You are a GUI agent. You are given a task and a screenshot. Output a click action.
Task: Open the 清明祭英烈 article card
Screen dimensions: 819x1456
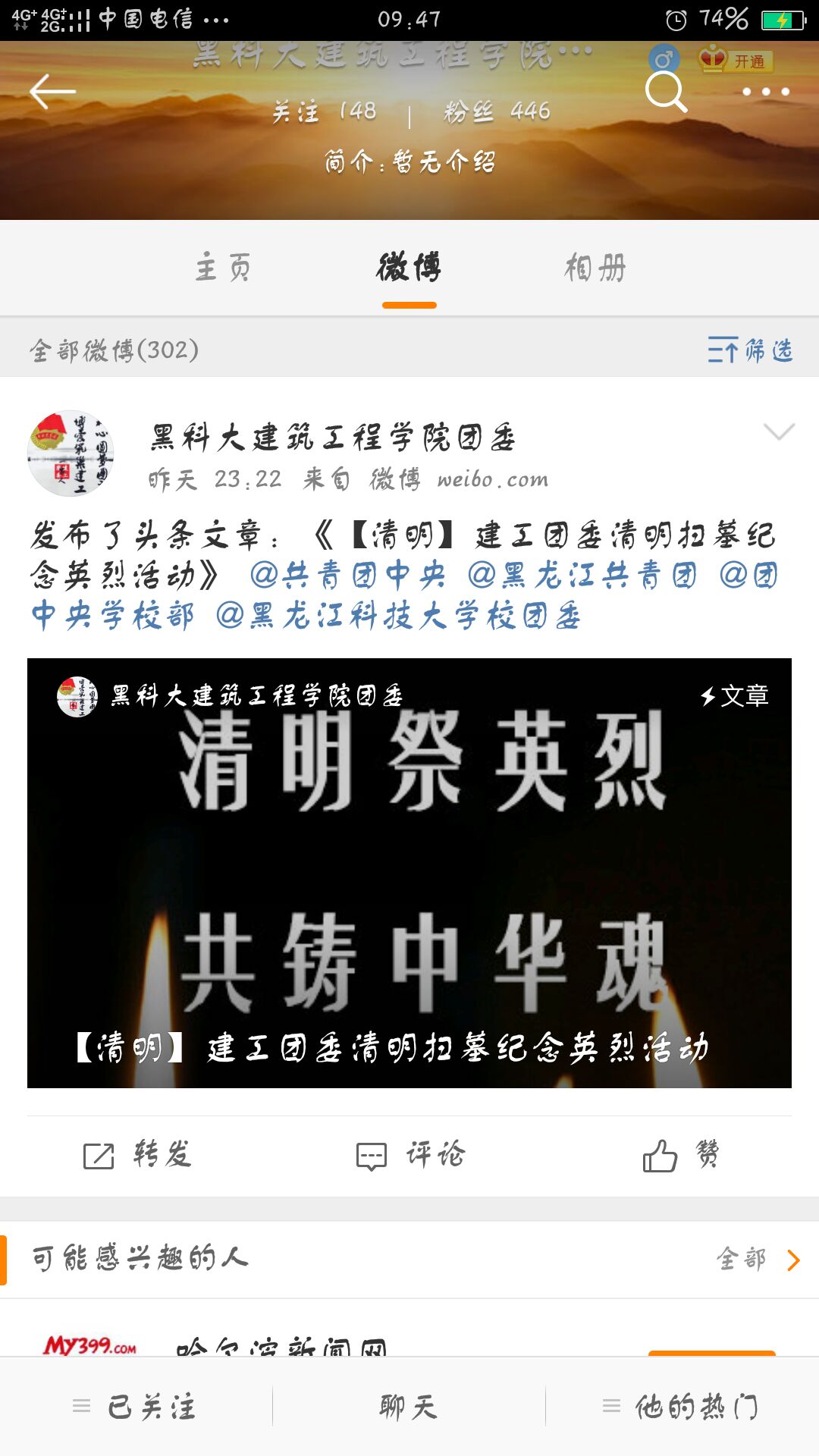click(x=409, y=872)
